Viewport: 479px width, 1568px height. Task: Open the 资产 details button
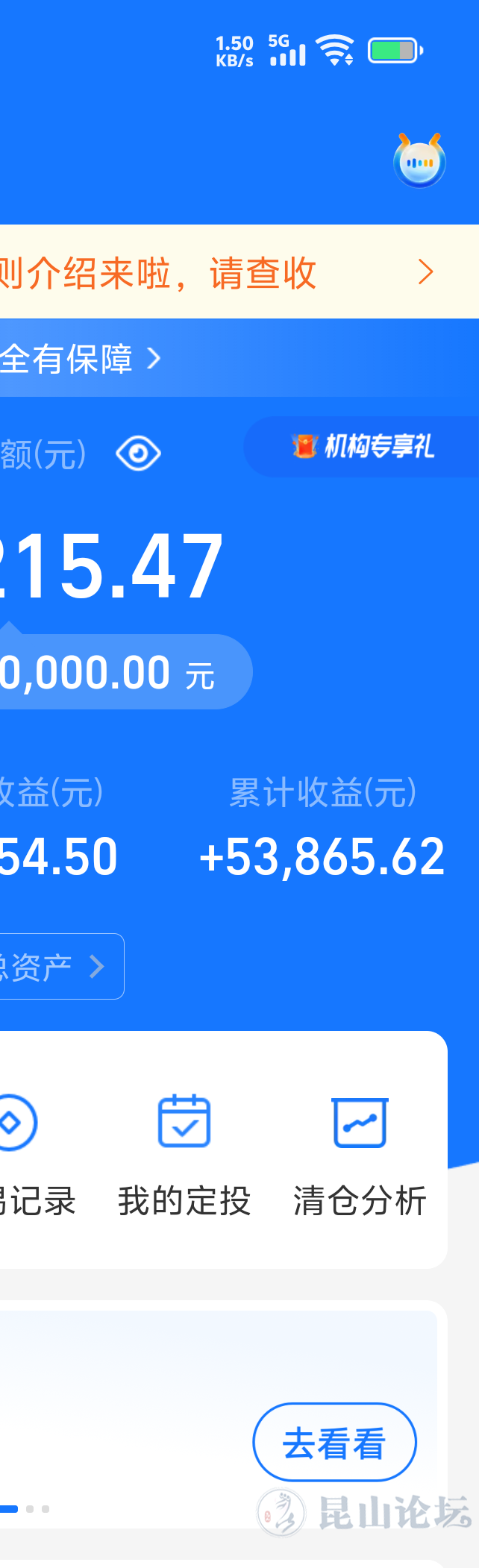click(x=52, y=967)
